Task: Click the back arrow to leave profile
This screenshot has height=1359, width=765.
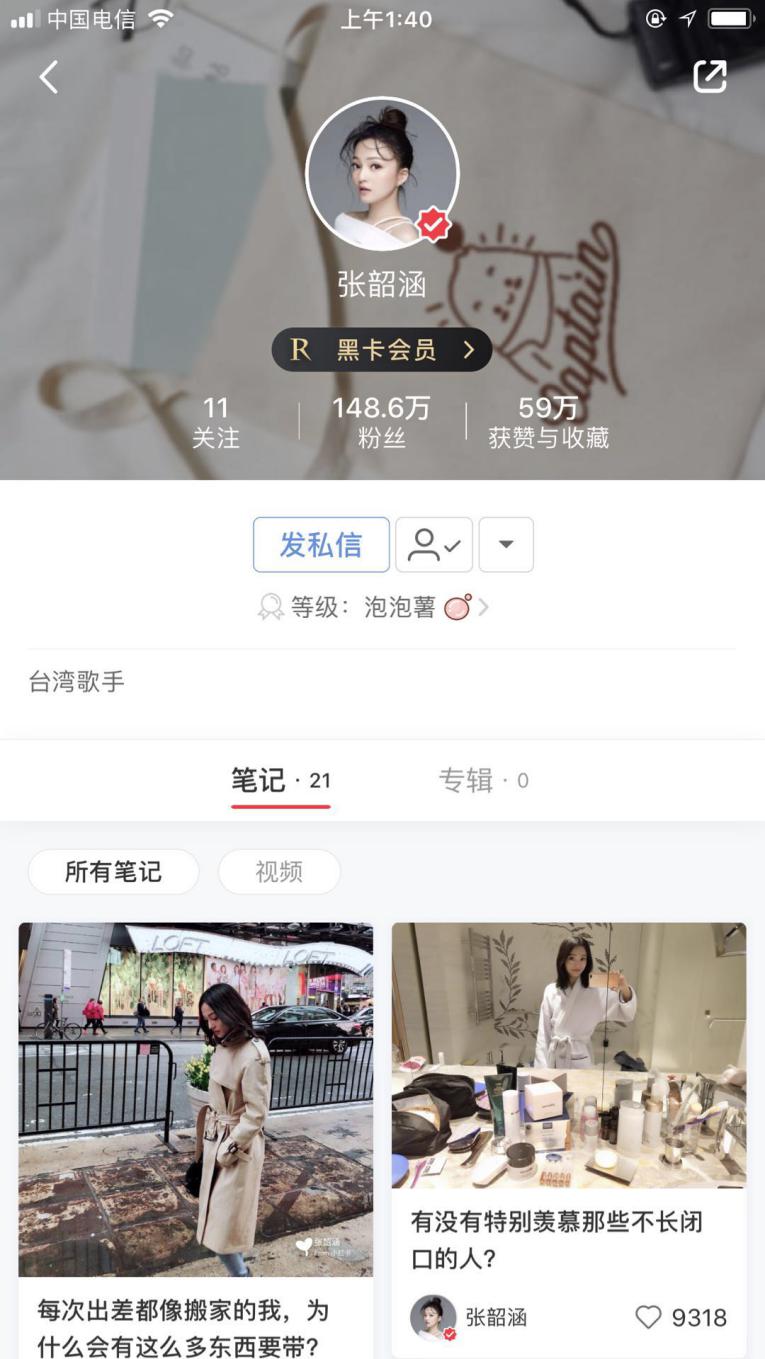Action: 47,76
